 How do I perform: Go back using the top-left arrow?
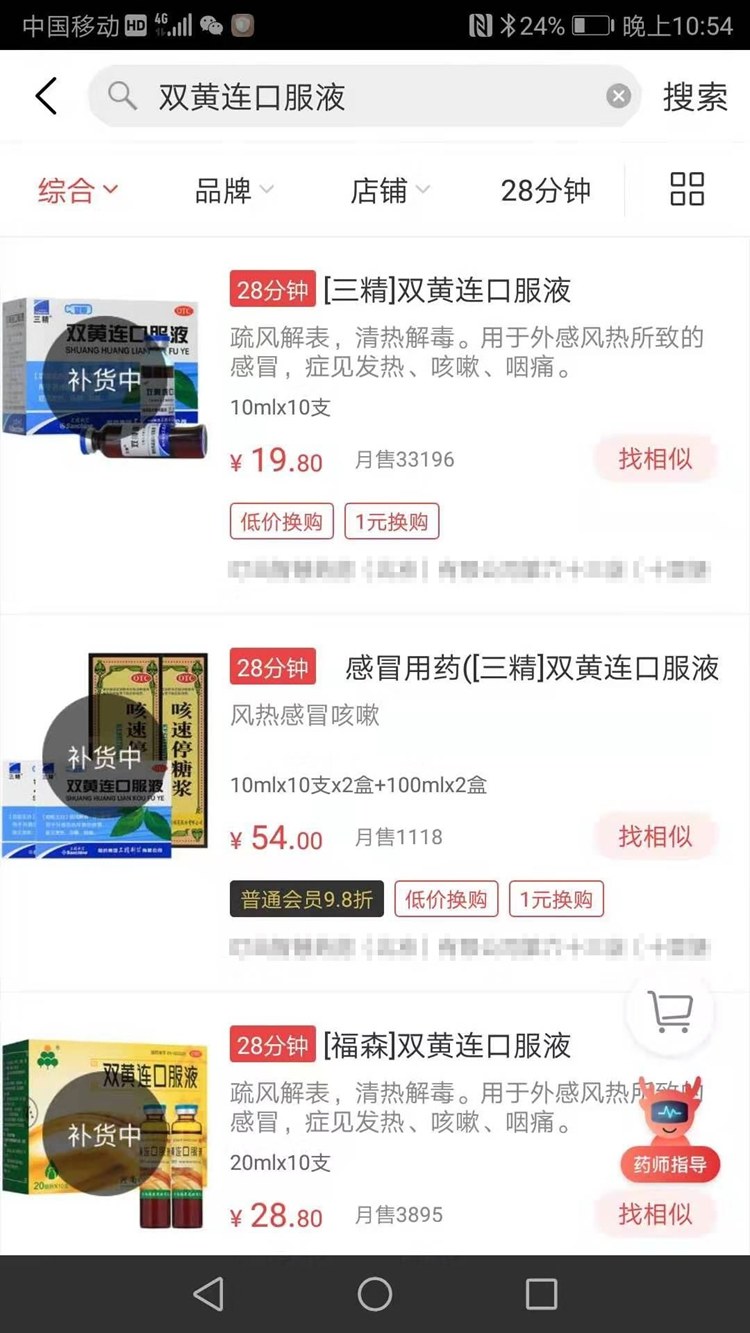click(x=42, y=95)
